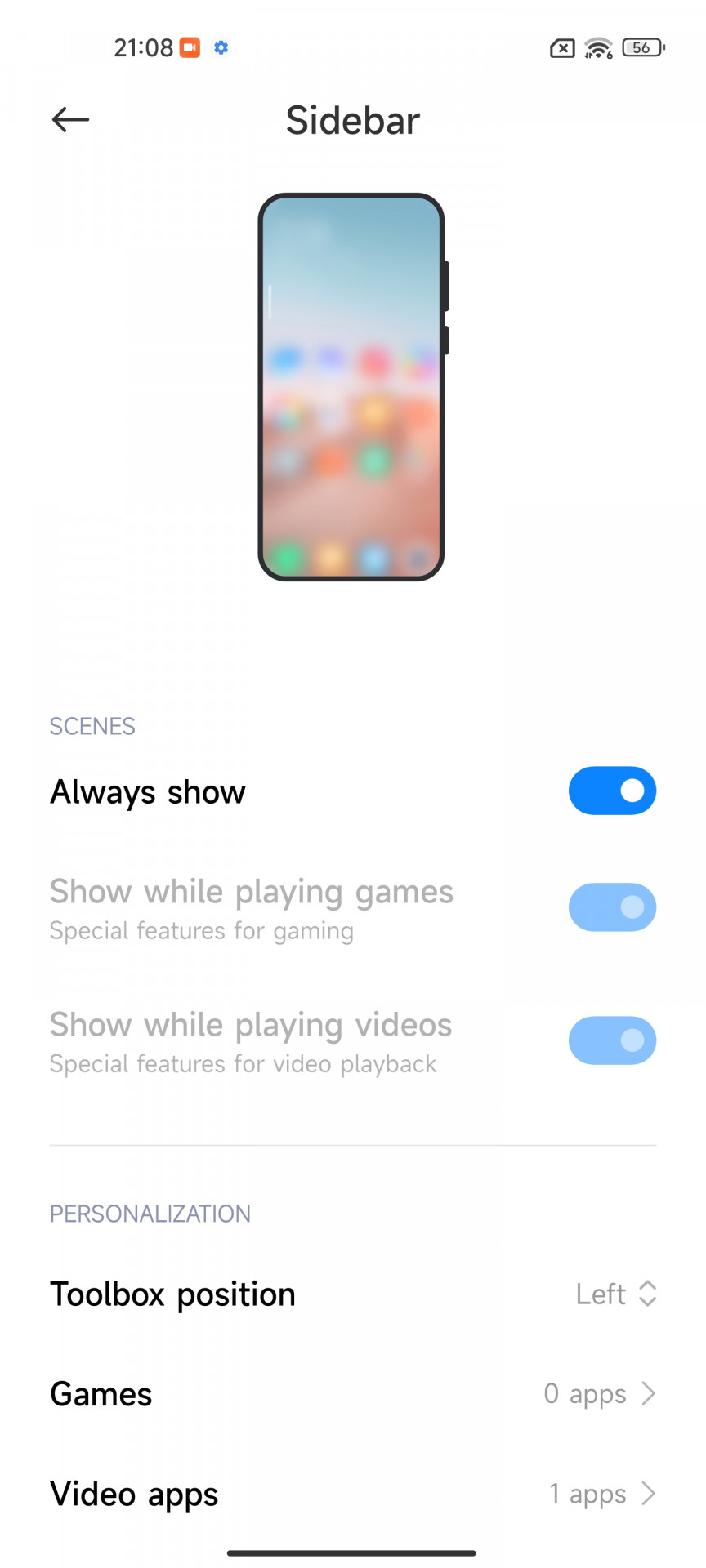This screenshot has width=706, height=1568.
Task: Open the Video apps list
Action: coord(353,1494)
